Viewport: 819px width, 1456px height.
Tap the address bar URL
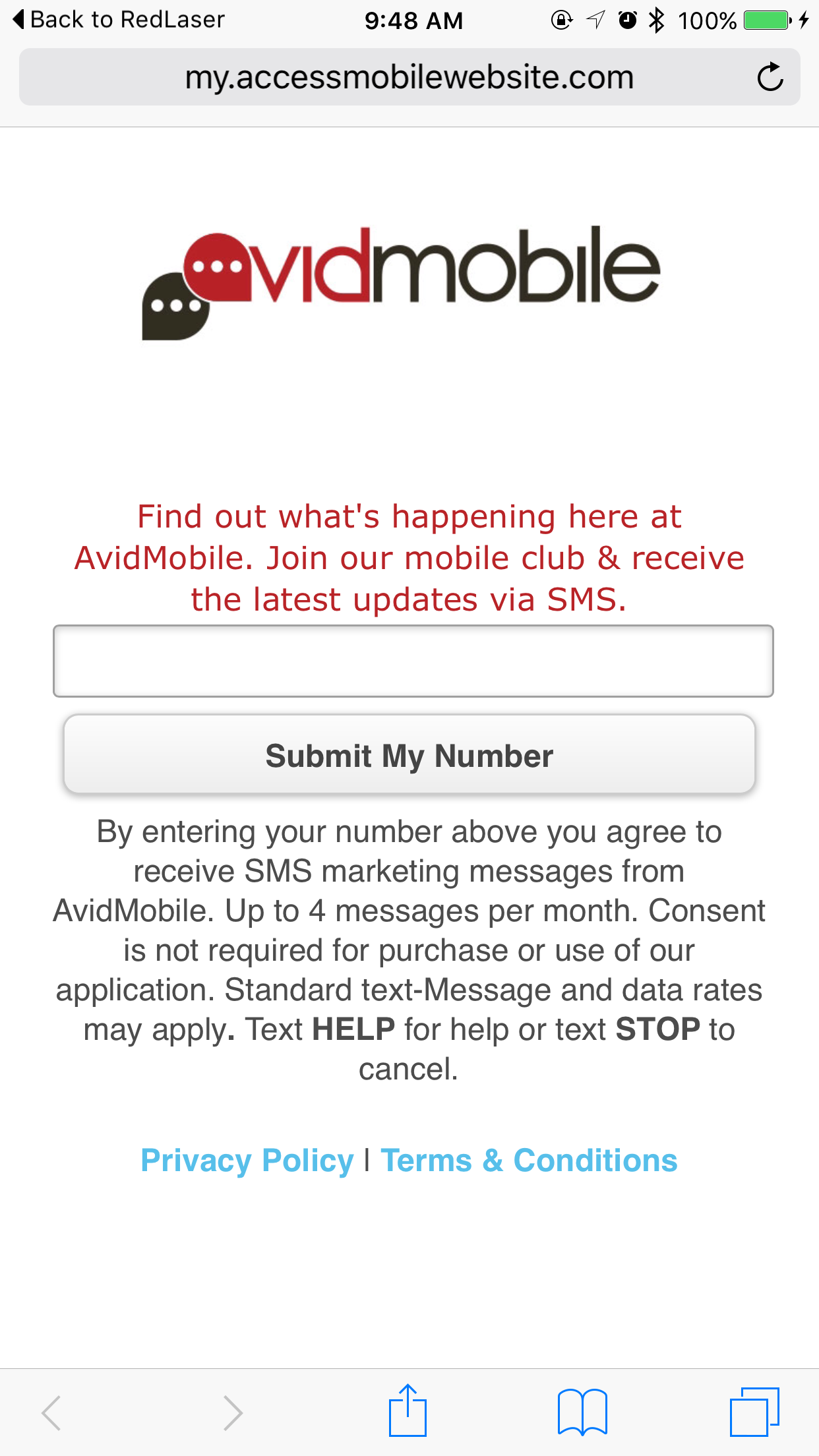coord(409,77)
